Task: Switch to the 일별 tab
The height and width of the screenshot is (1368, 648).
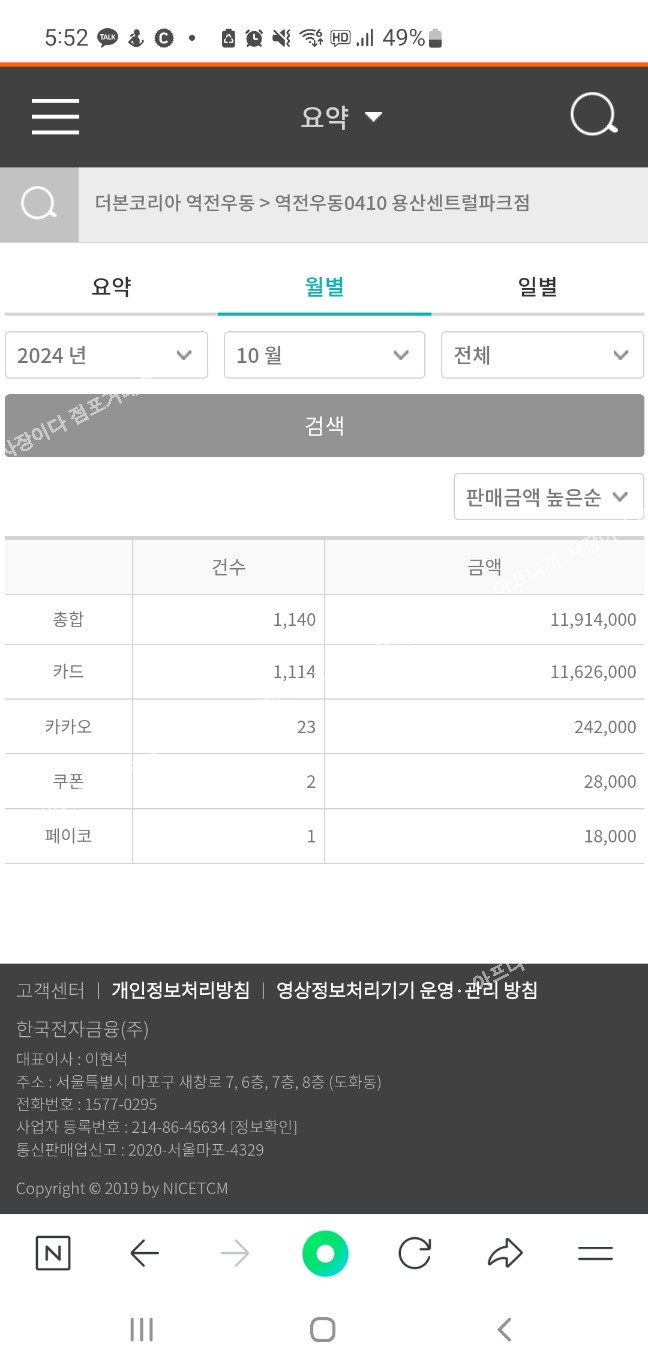Action: (537, 287)
